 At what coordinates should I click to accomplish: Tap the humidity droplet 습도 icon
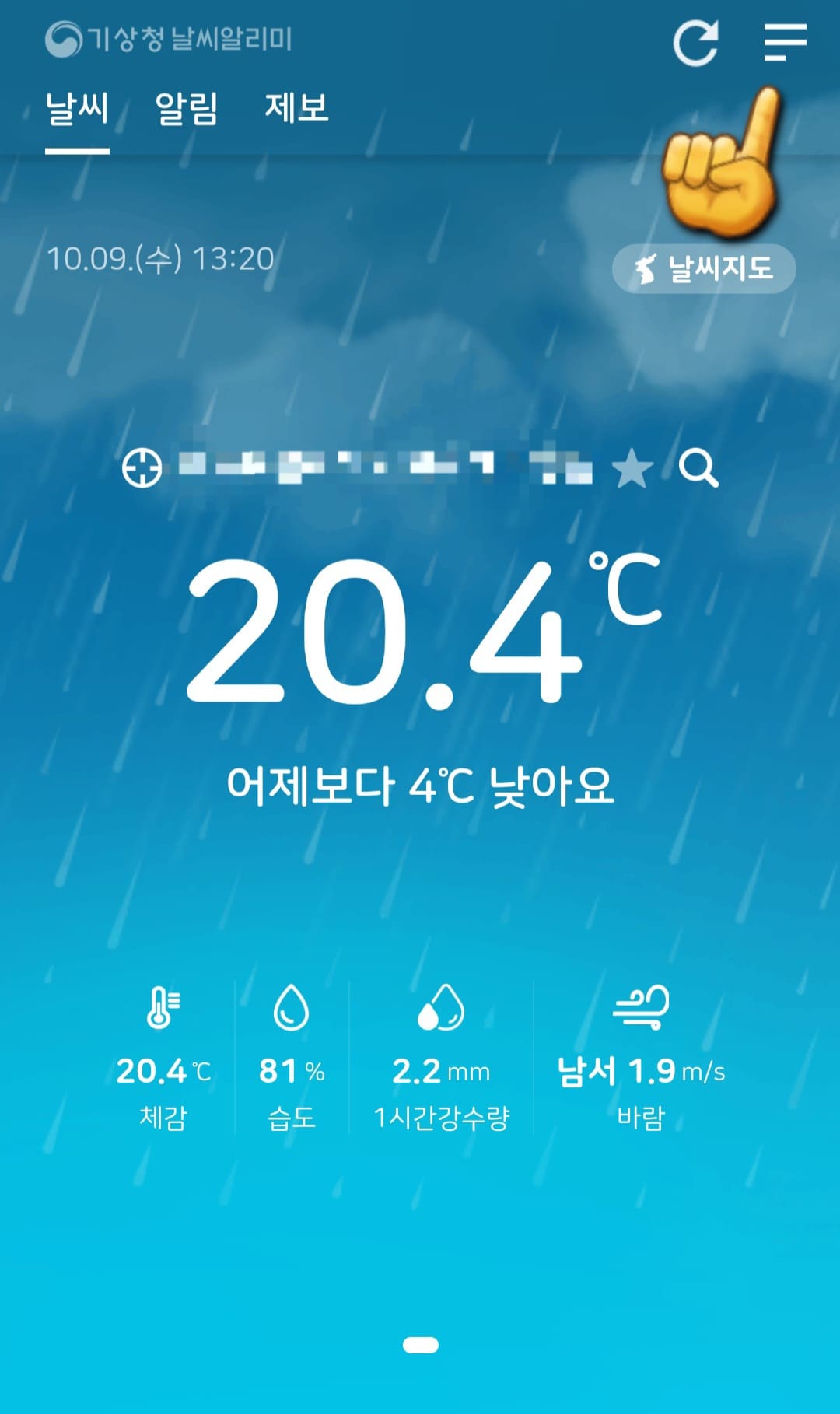292,1007
